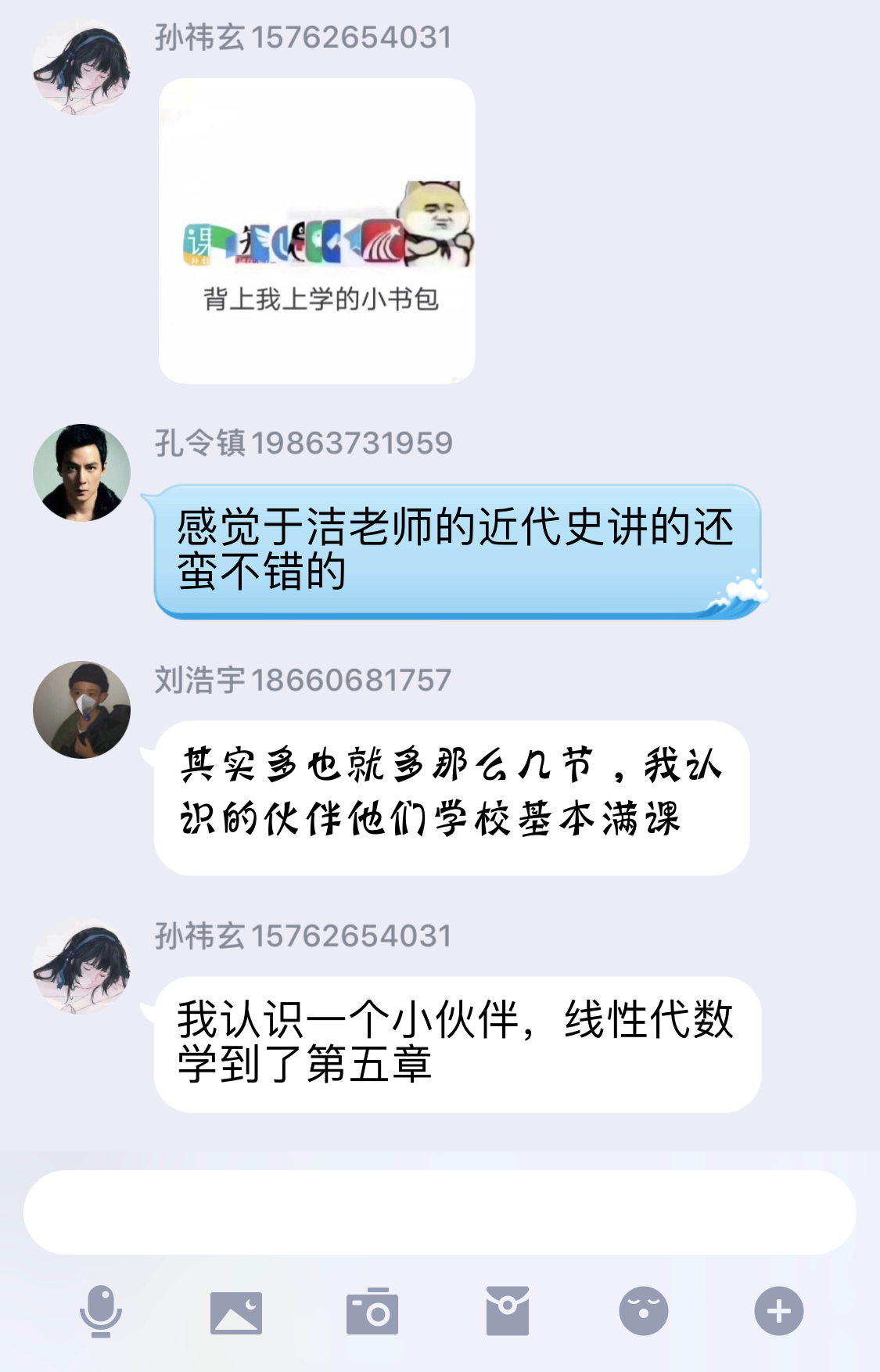Open the emoji sticker panel
The height and width of the screenshot is (1372, 880).
click(643, 1311)
